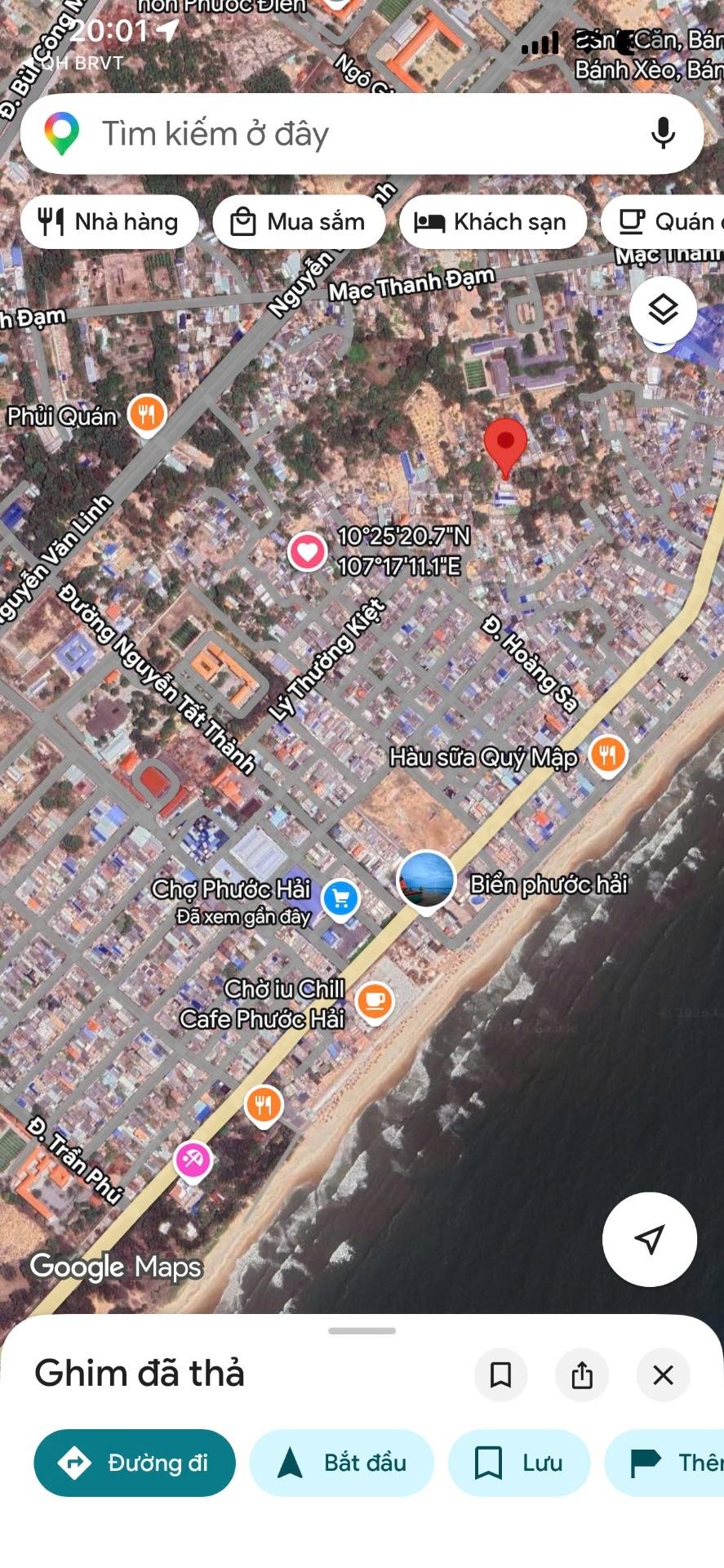Get directions with 'Đường đi'

coord(135,1463)
